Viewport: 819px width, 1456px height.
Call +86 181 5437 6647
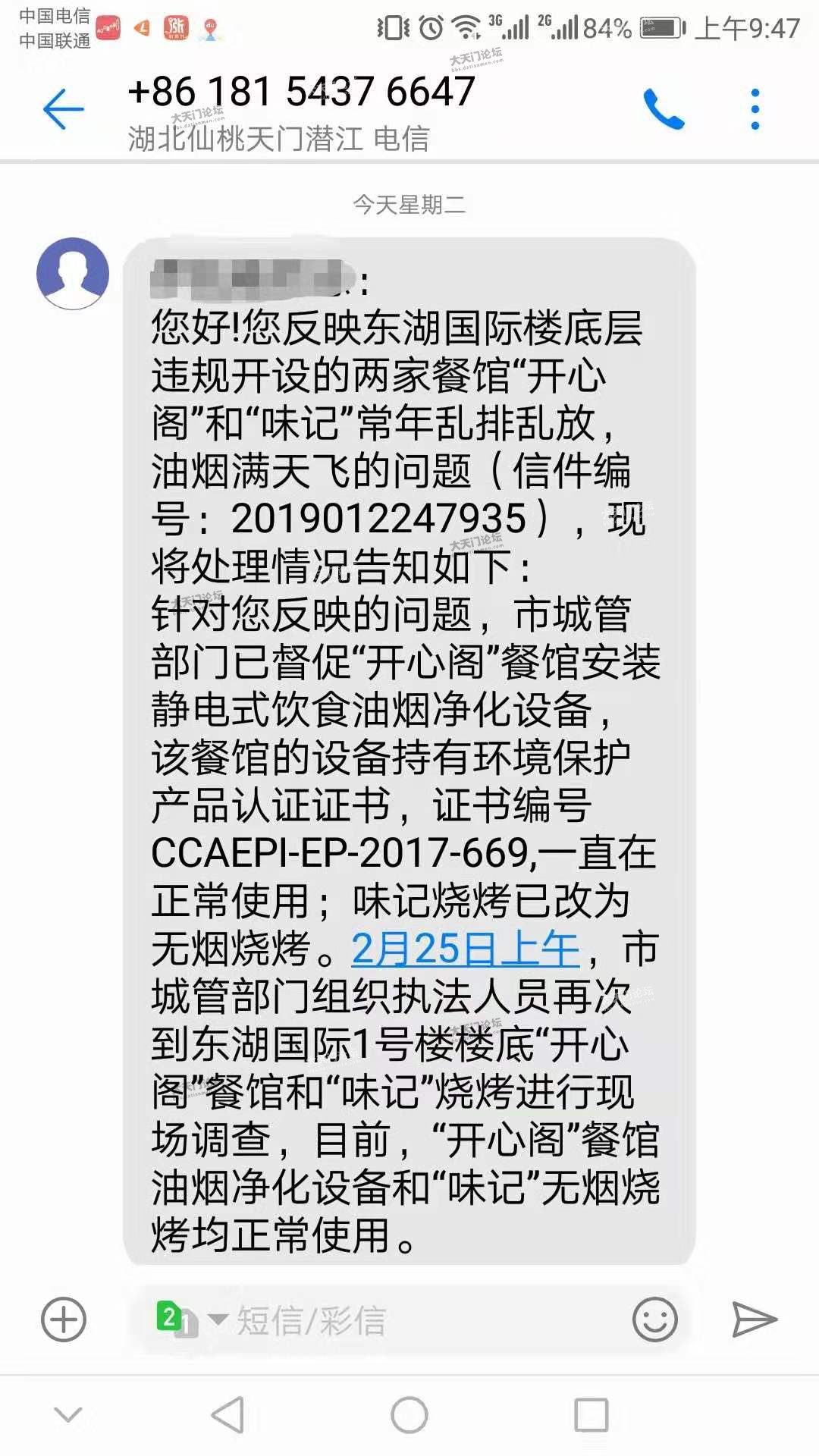pos(664,109)
